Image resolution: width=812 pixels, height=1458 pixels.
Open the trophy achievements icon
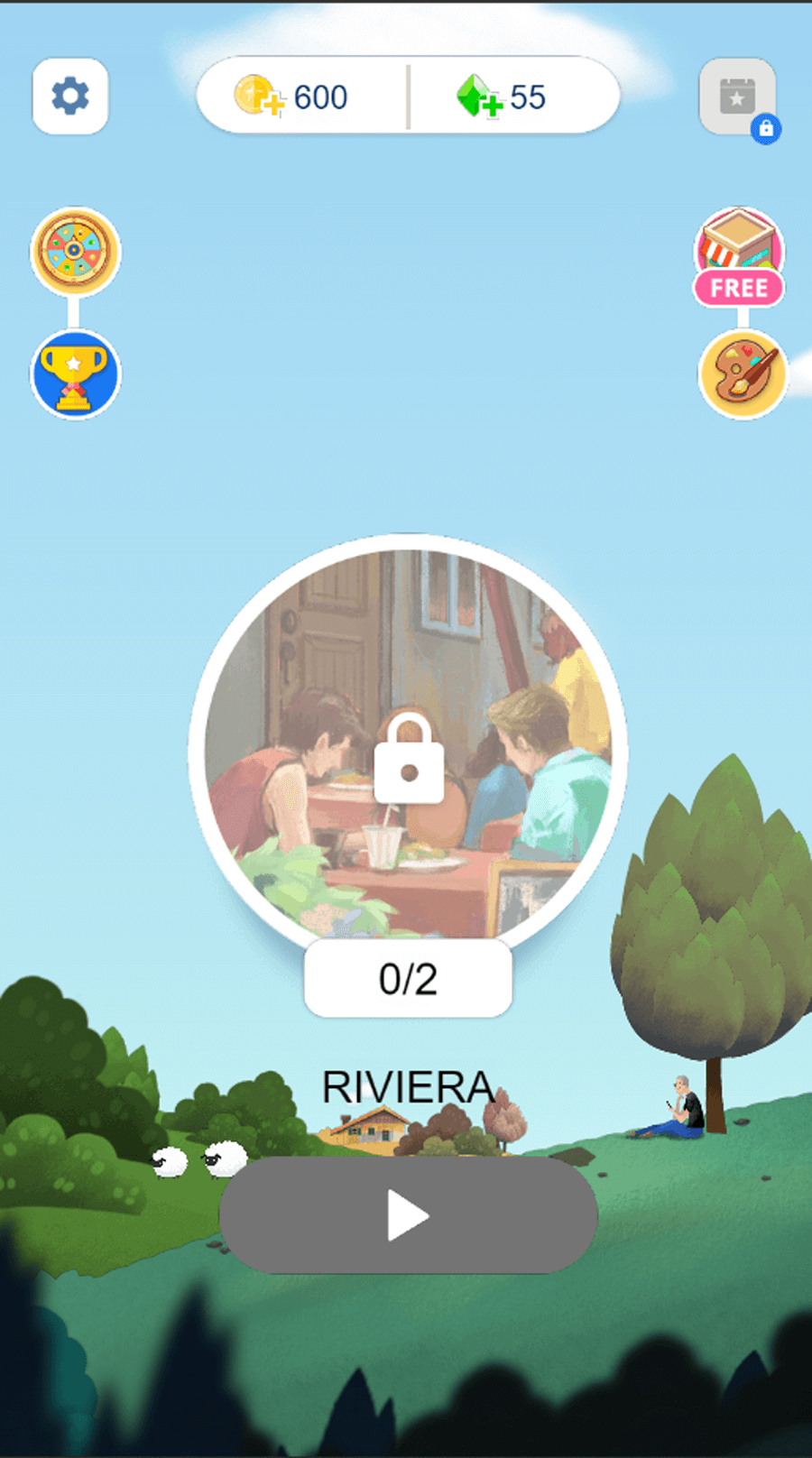[76, 374]
